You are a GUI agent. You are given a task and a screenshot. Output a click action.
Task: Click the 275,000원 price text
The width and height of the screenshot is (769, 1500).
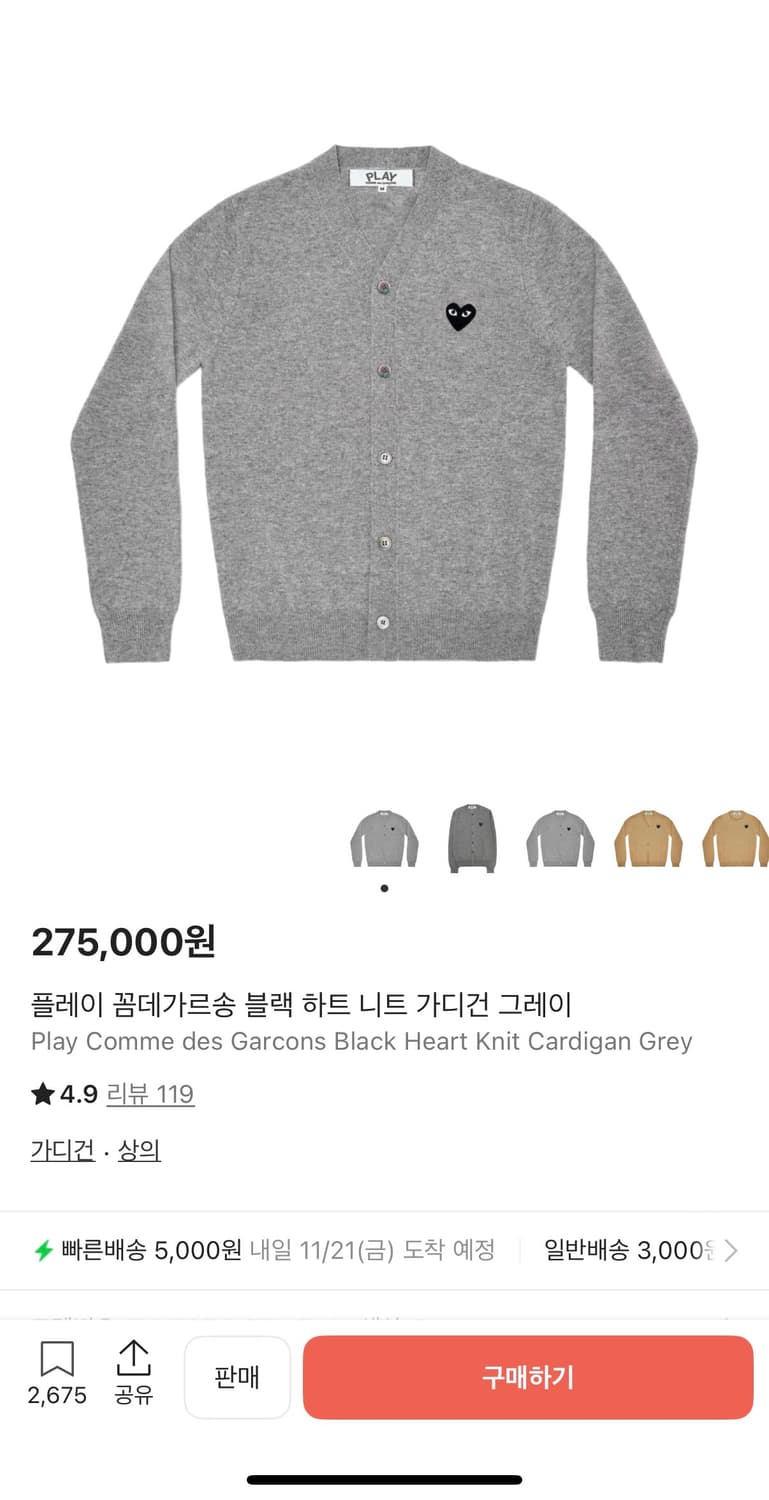pos(120,941)
